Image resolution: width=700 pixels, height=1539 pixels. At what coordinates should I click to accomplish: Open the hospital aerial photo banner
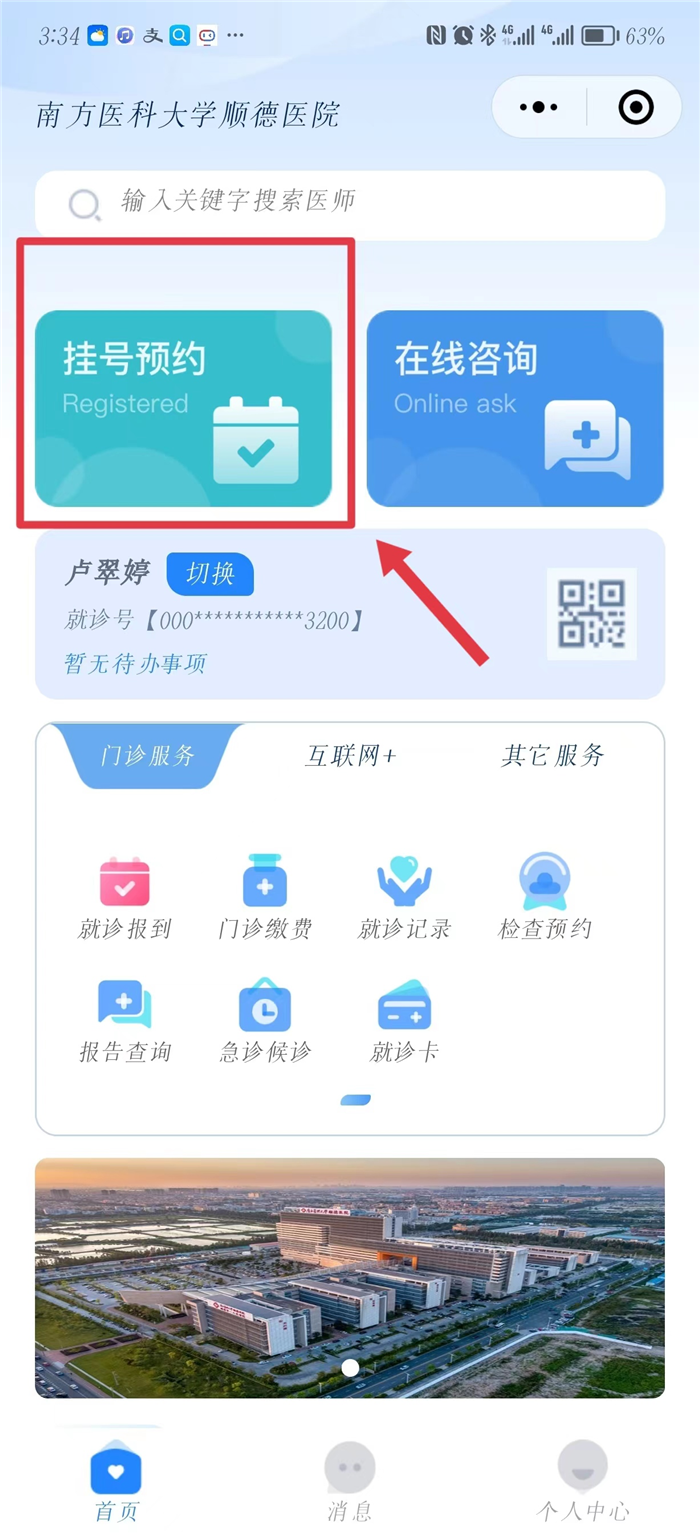[350, 1277]
